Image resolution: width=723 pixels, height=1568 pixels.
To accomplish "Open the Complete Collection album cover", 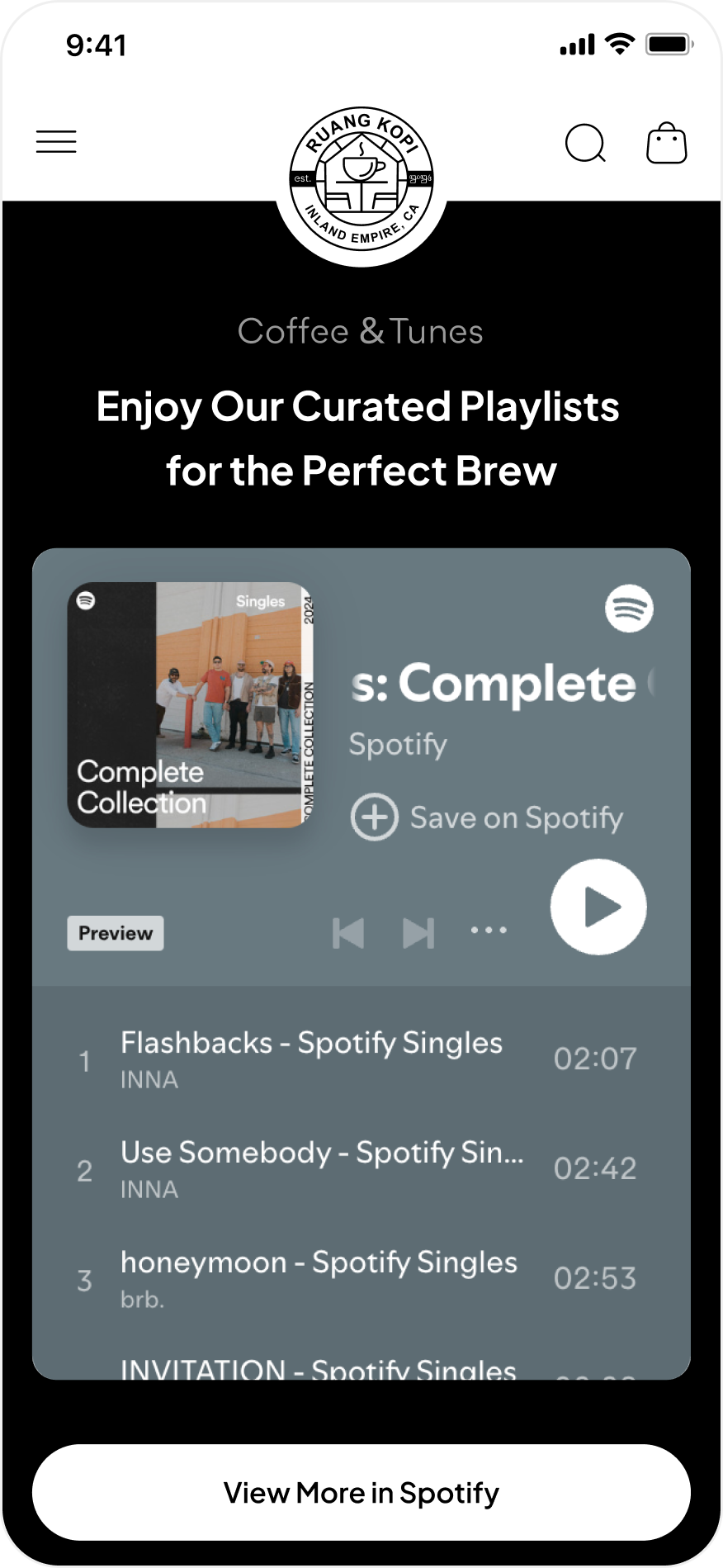I will pos(191,705).
